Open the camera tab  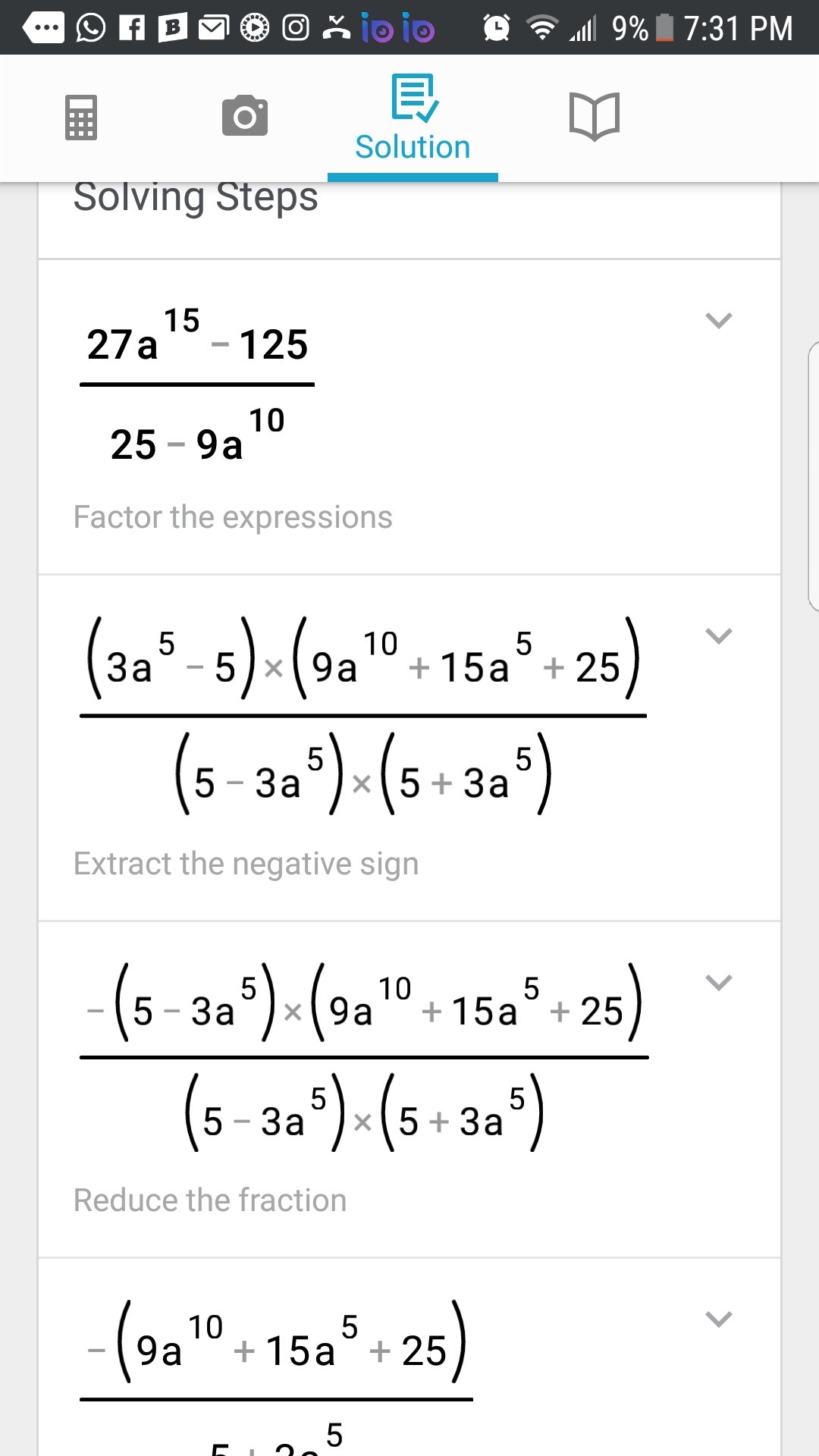point(245,116)
